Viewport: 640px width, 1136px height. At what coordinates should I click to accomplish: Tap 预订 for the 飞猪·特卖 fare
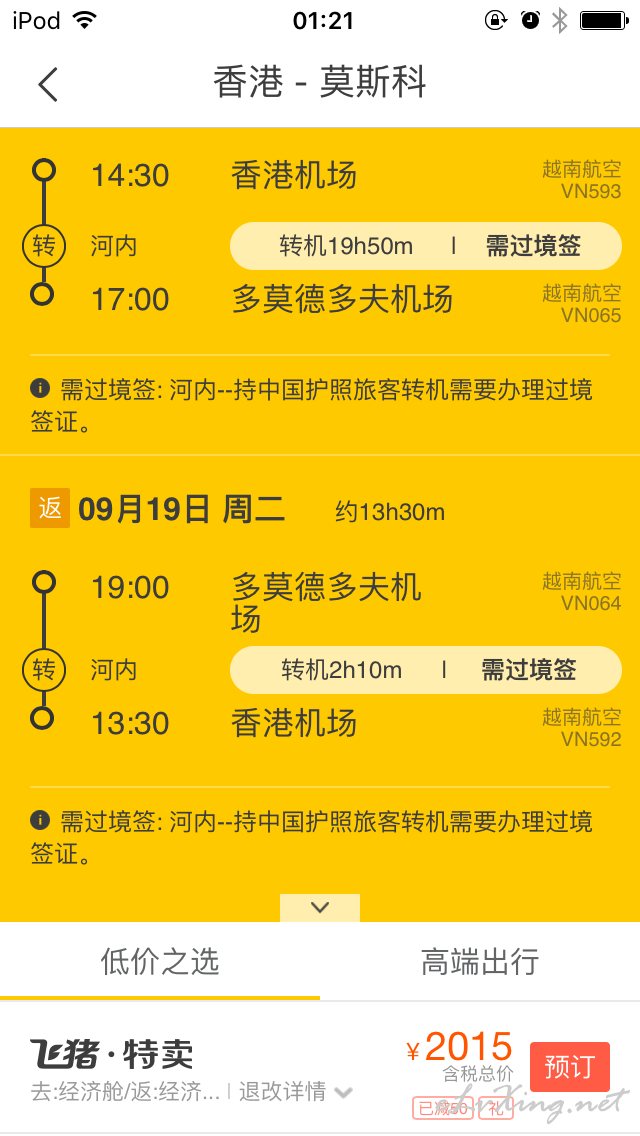click(x=570, y=1066)
